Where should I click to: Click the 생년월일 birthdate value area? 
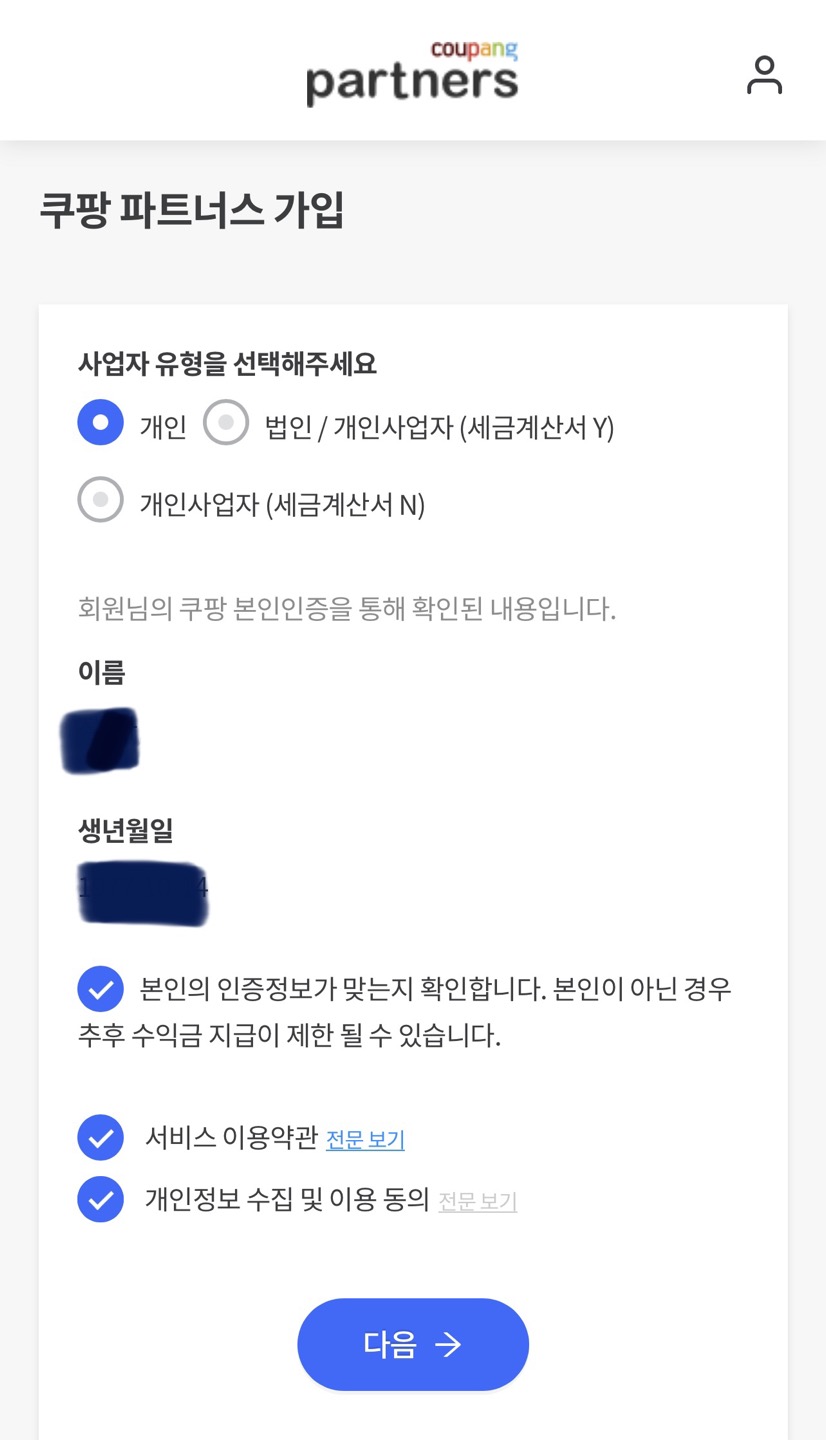click(x=142, y=893)
